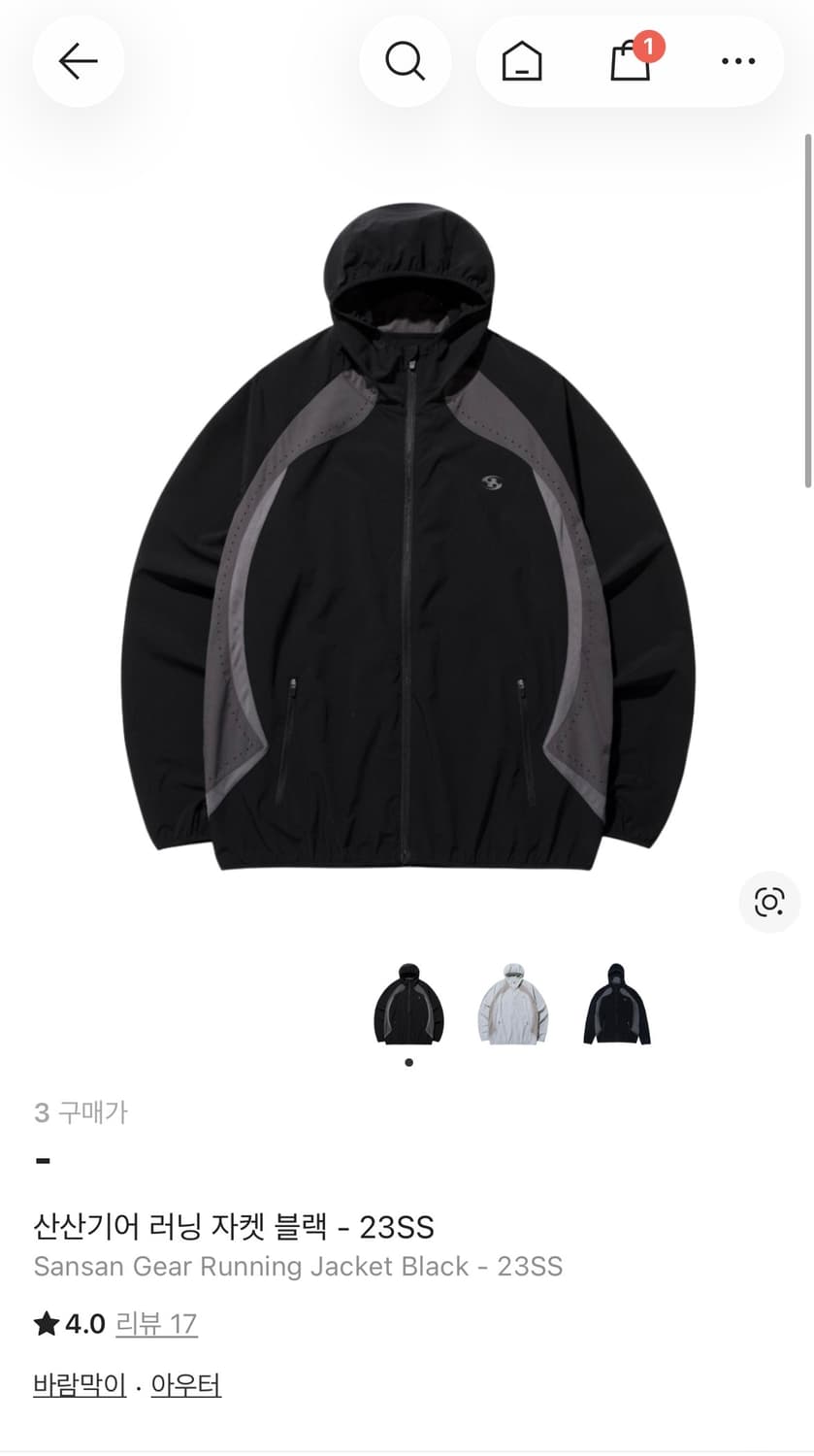Tap the notification badge on the cart
Screen dimensions: 814x1456
click(648, 44)
